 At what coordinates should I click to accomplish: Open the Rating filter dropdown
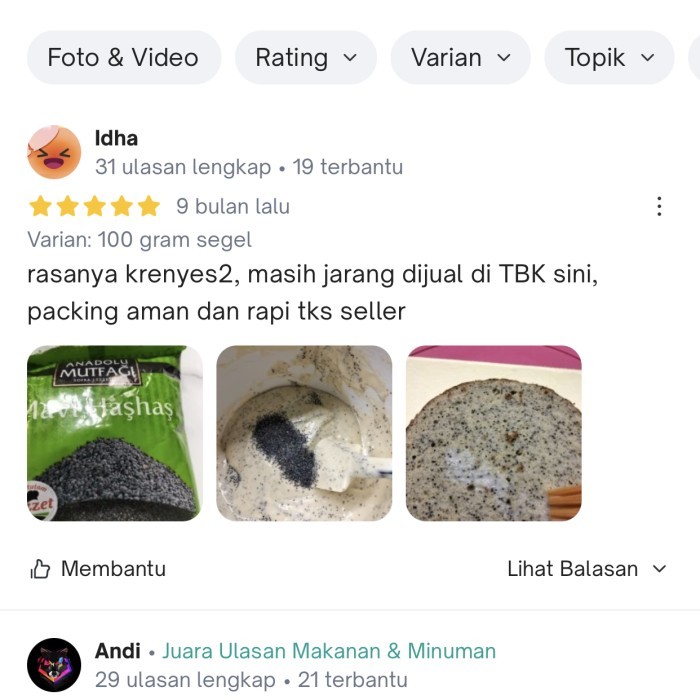[305, 58]
